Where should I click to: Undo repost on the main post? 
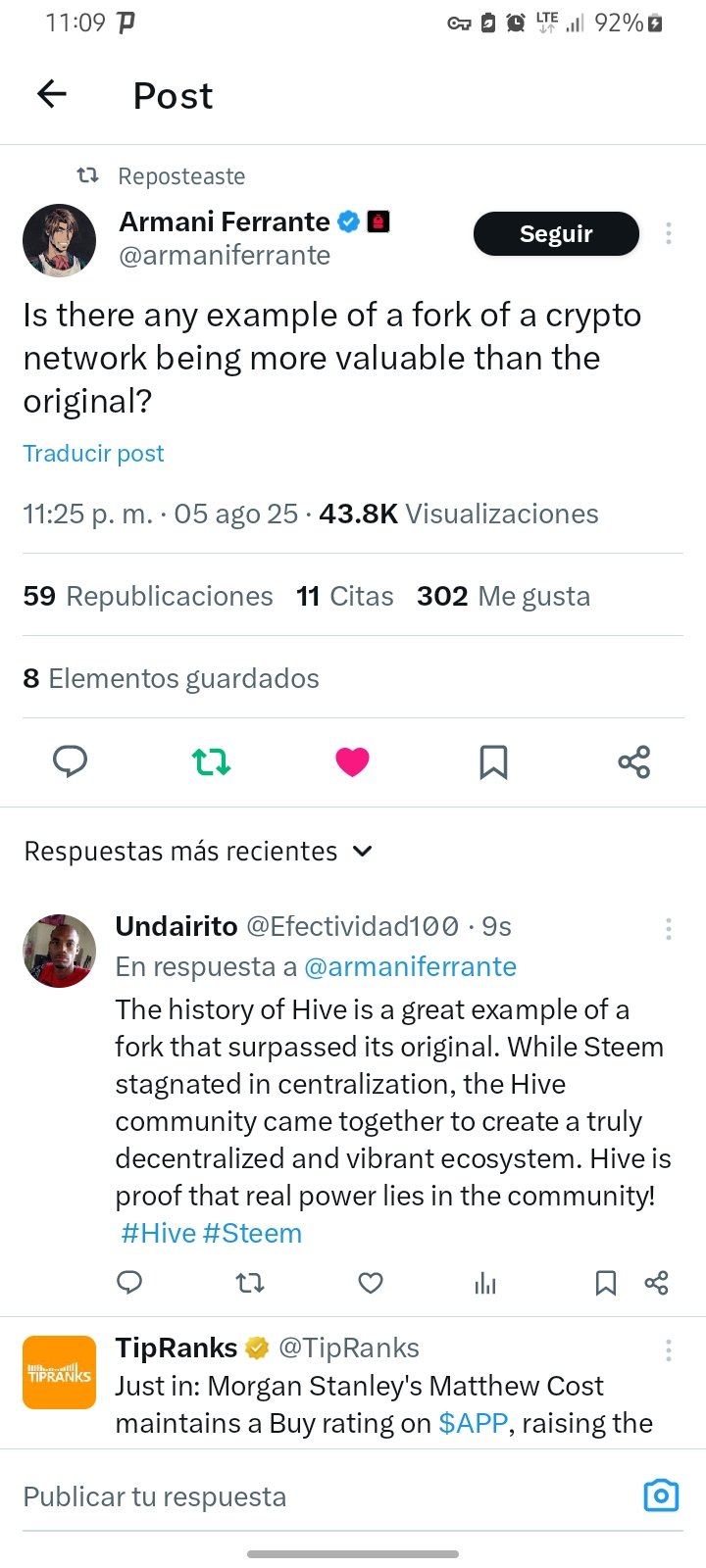(211, 761)
